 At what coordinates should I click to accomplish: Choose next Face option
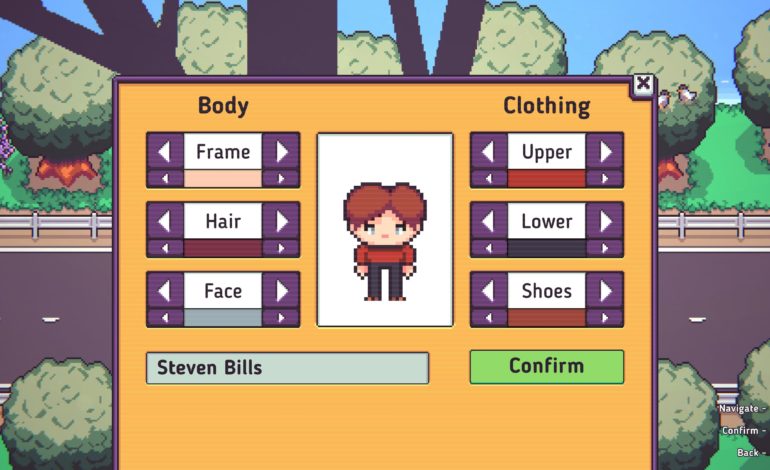pos(282,291)
